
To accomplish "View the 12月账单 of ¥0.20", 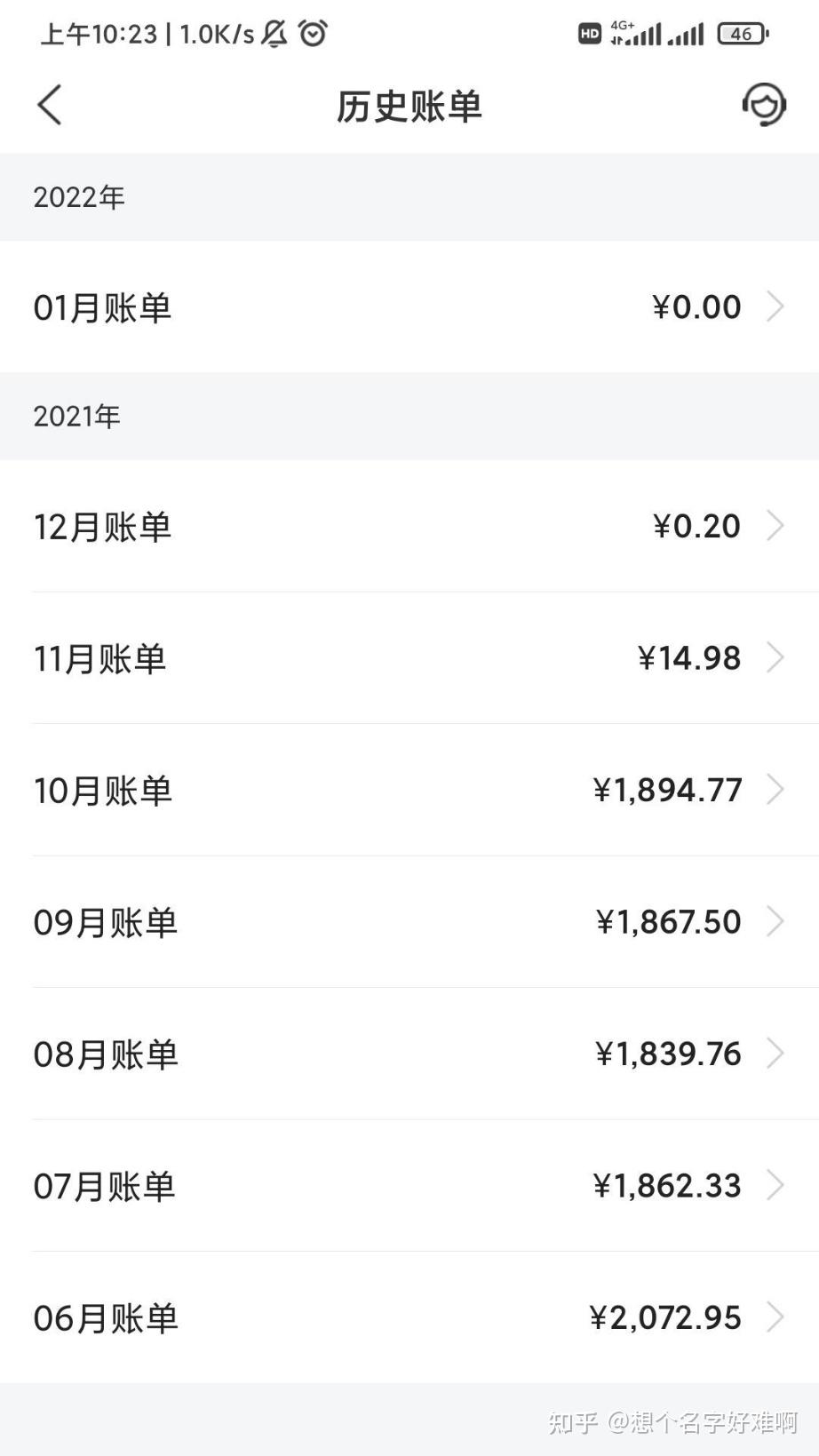I will (409, 526).
